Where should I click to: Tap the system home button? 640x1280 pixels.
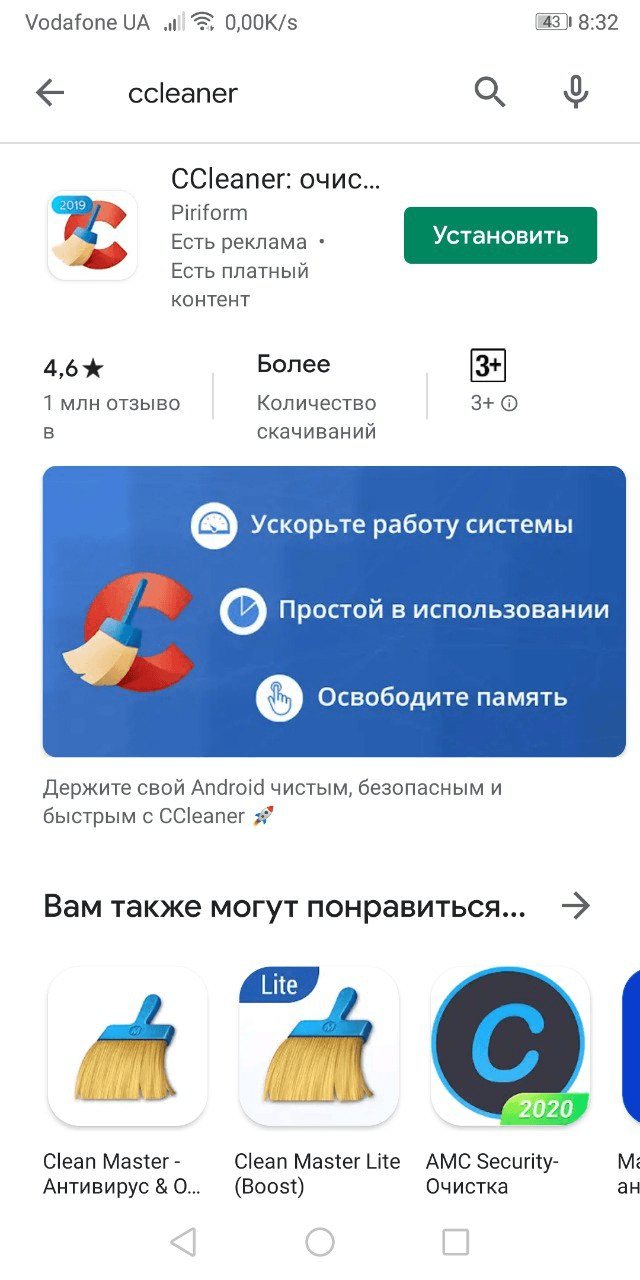(320, 1242)
